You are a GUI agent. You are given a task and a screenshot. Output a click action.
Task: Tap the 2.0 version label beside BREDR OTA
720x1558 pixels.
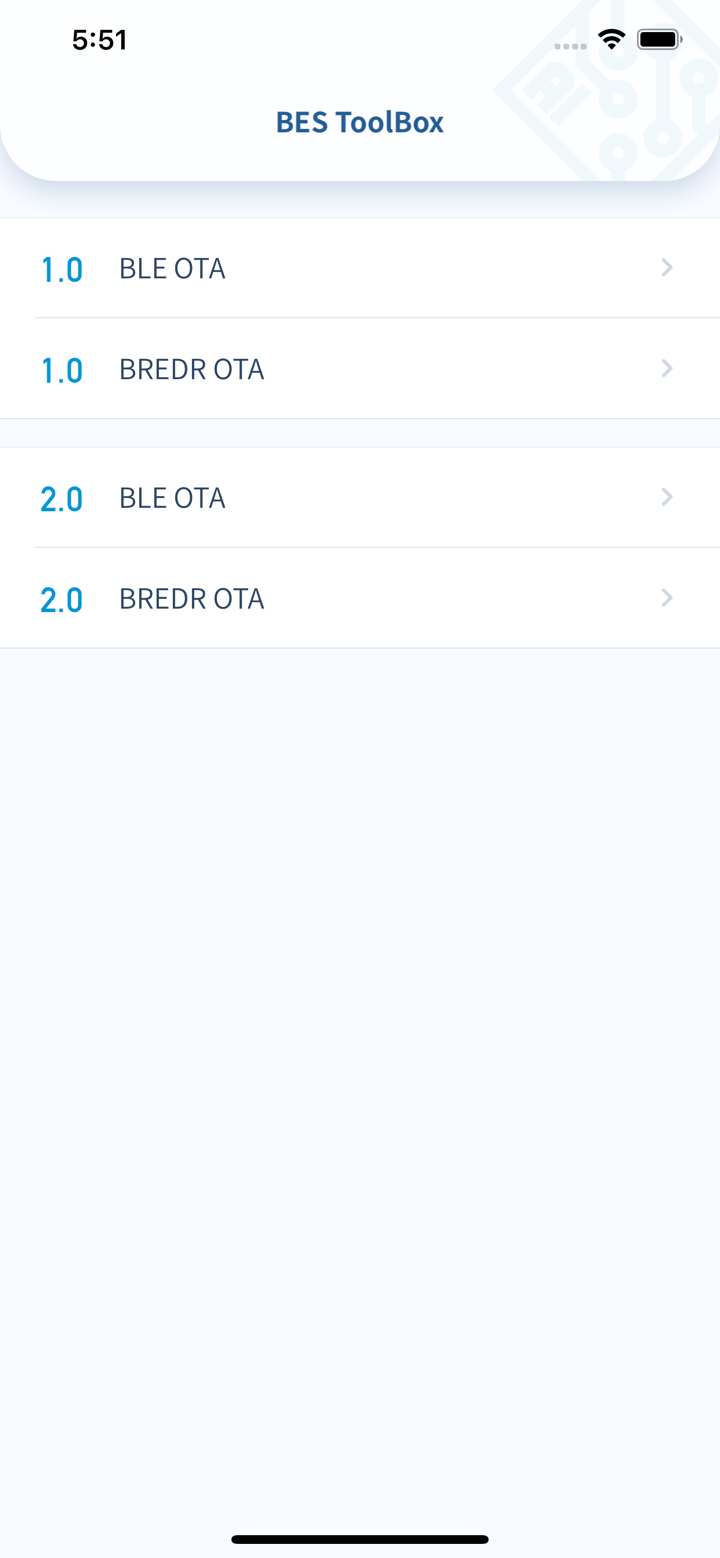62,598
